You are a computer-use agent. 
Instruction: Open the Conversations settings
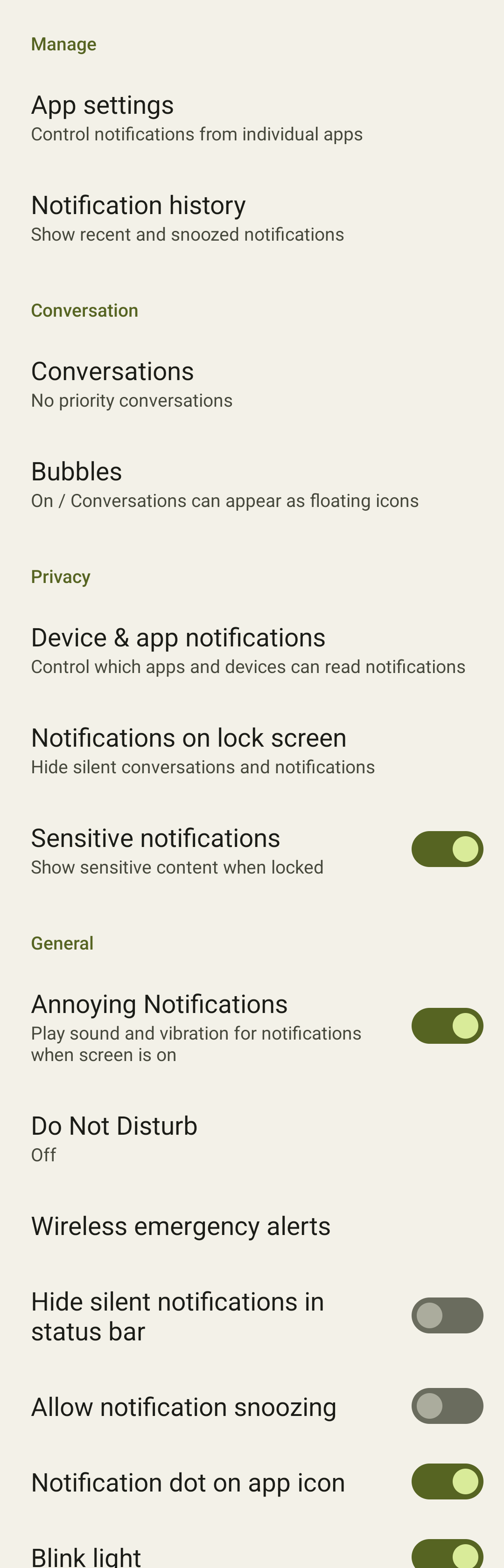point(132,384)
